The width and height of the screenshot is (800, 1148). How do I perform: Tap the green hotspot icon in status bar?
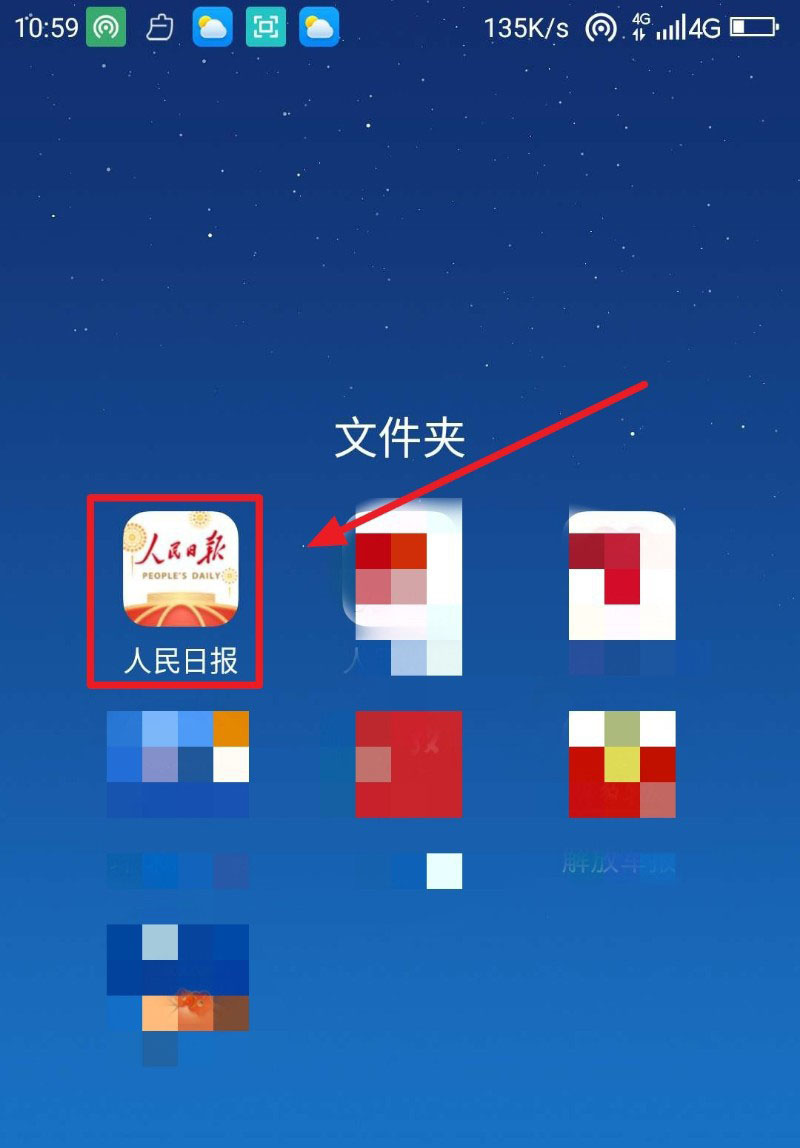click(106, 27)
